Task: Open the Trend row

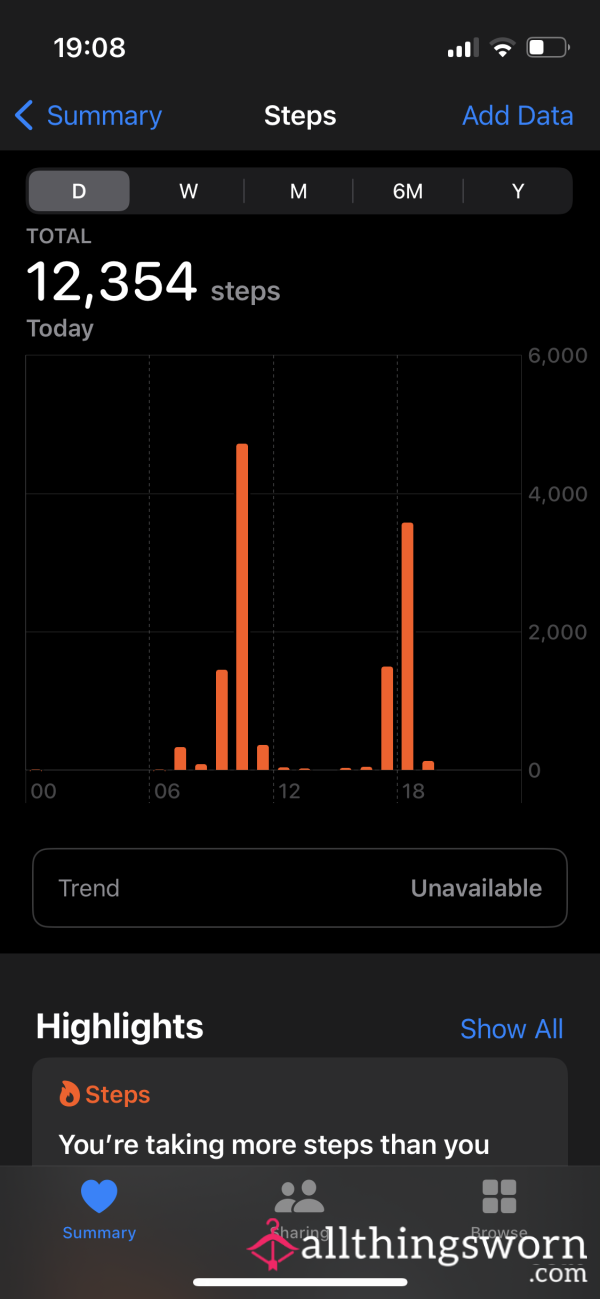Action: 300,888
